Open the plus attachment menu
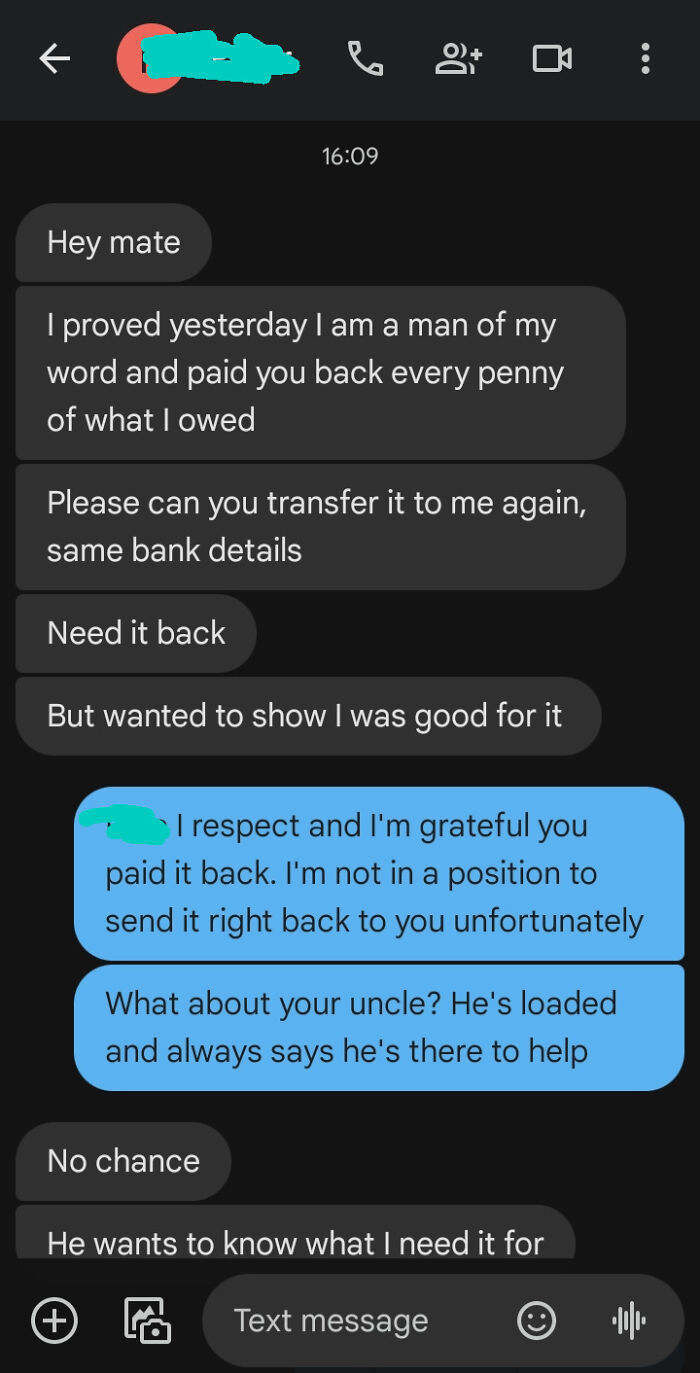The width and height of the screenshot is (700, 1373). (x=54, y=1320)
